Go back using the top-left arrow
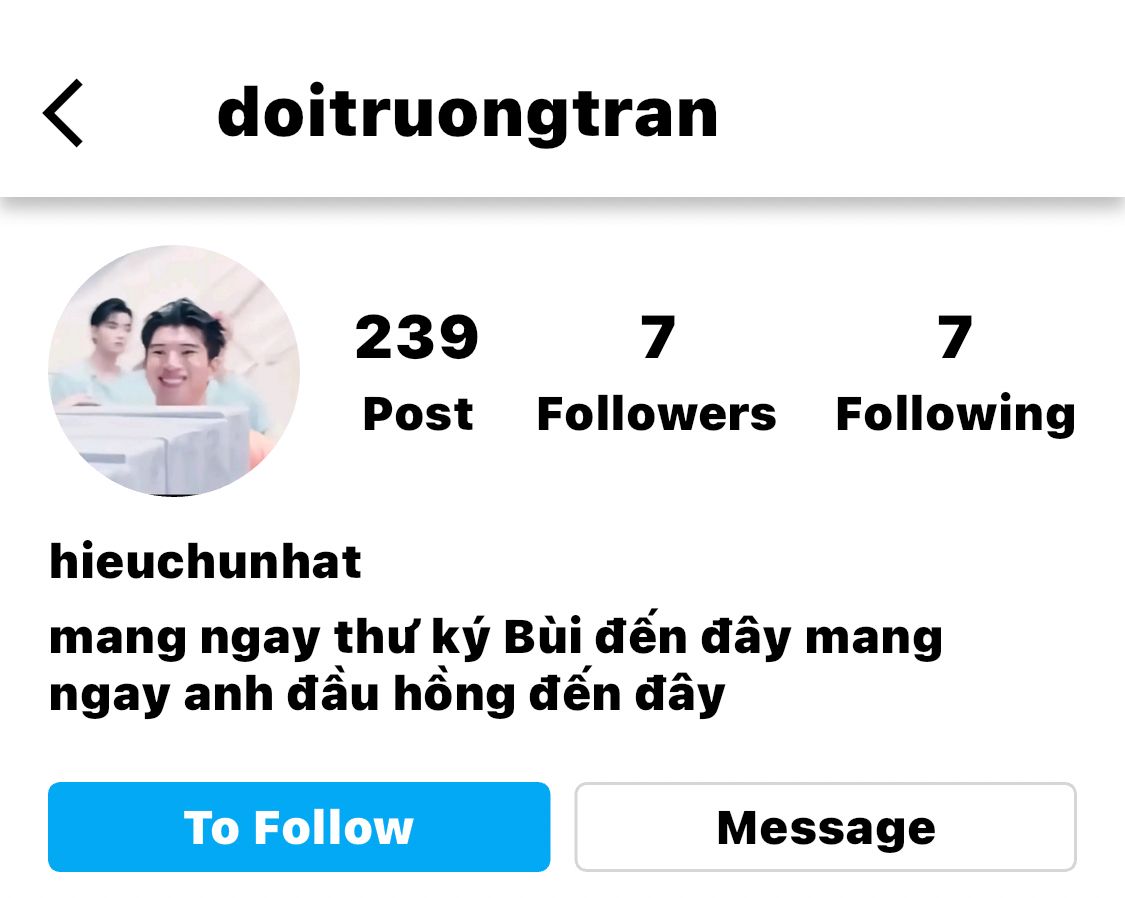The height and width of the screenshot is (898, 1125). click(x=63, y=113)
